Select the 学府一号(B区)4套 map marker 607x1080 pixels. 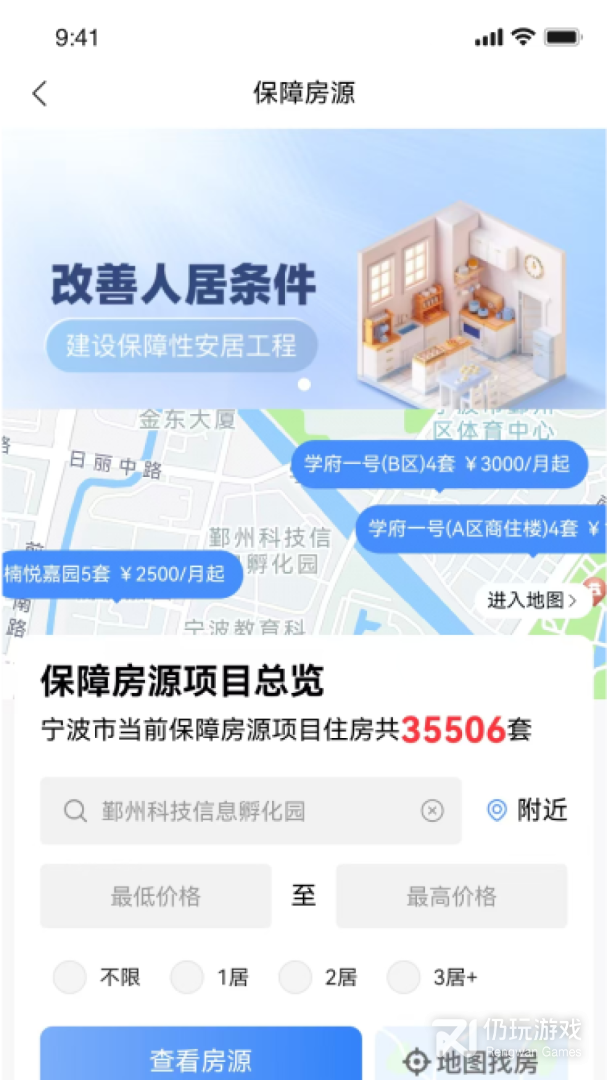coord(437,464)
